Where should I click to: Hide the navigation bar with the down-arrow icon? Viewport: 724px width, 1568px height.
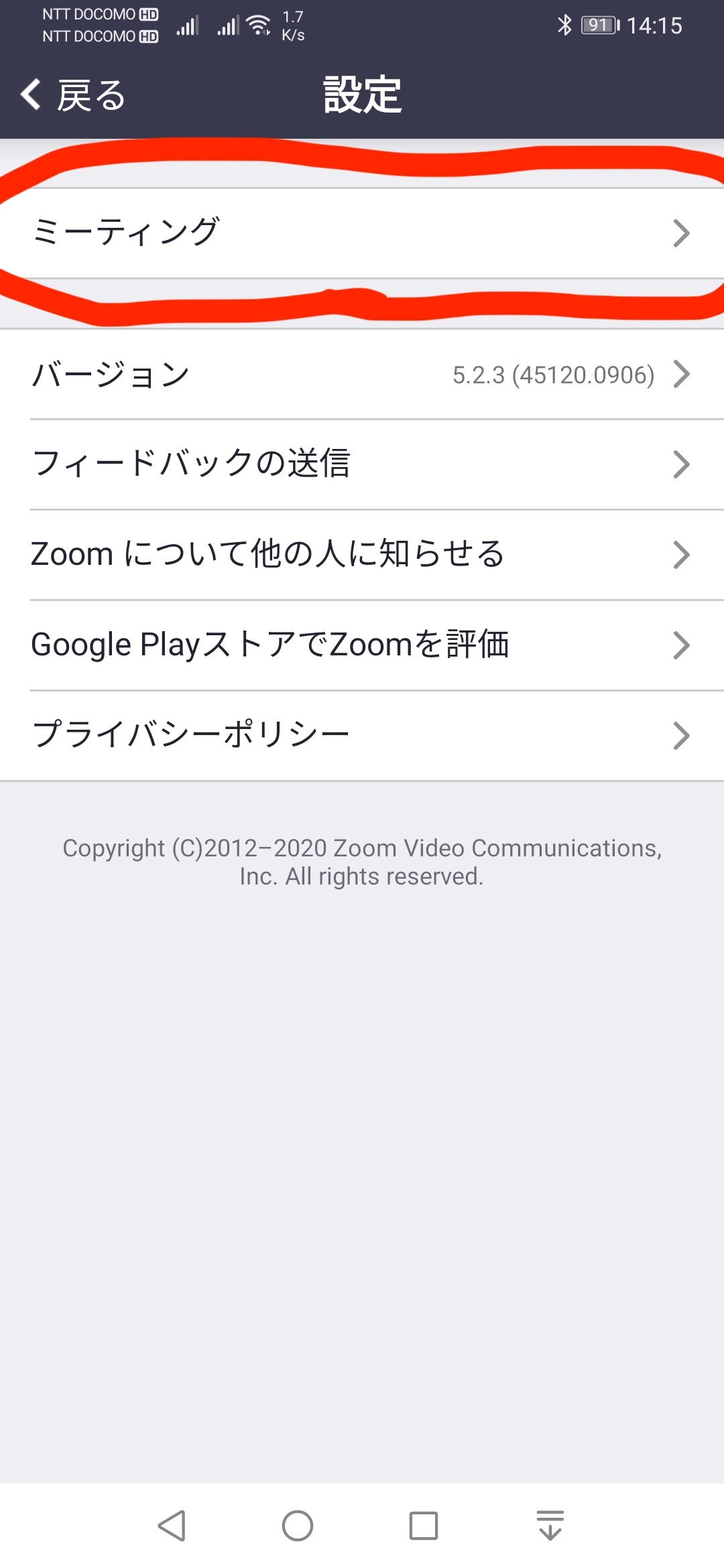pos(550,1526)
